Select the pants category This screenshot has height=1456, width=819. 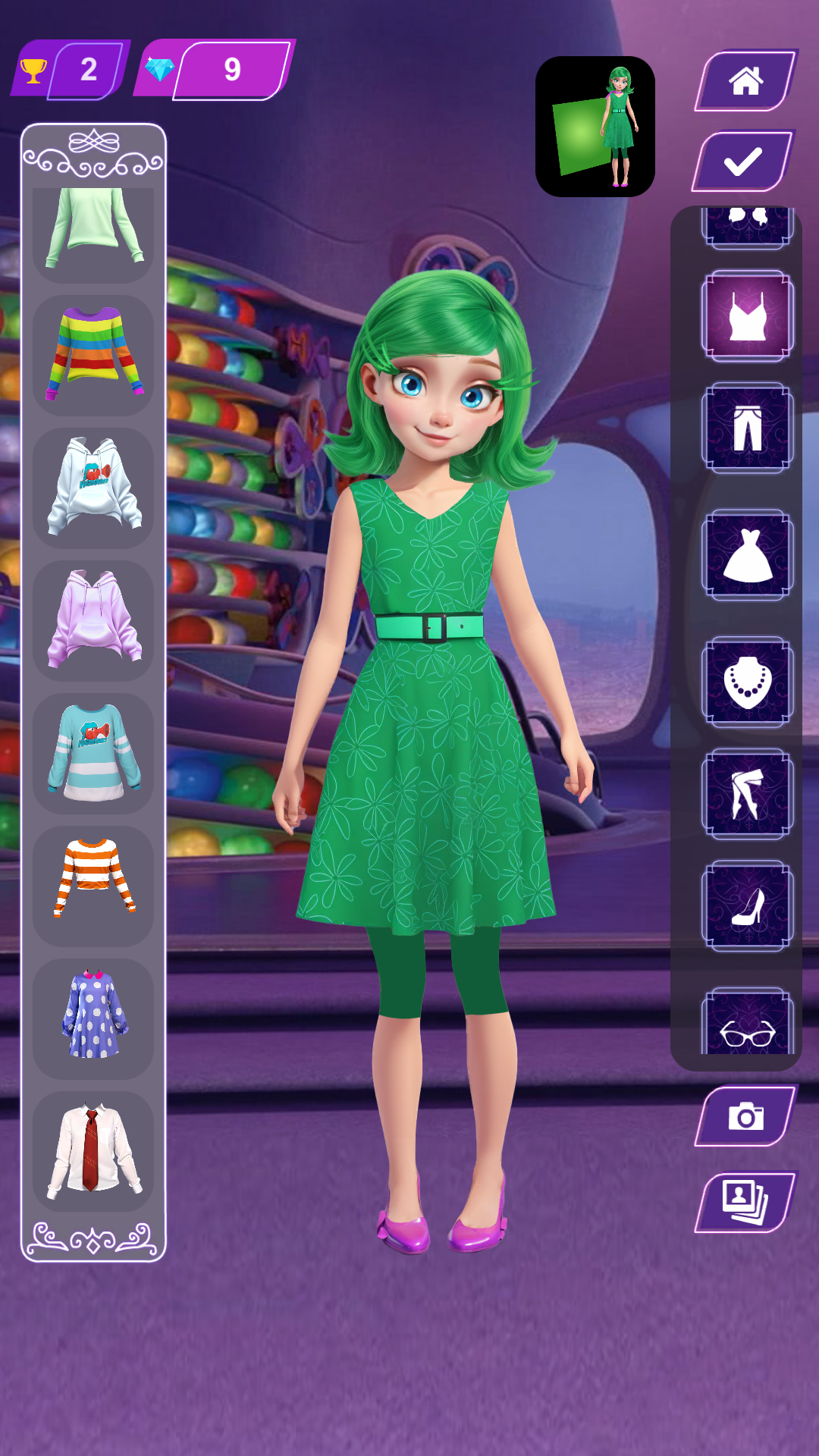tap(748, 428)
